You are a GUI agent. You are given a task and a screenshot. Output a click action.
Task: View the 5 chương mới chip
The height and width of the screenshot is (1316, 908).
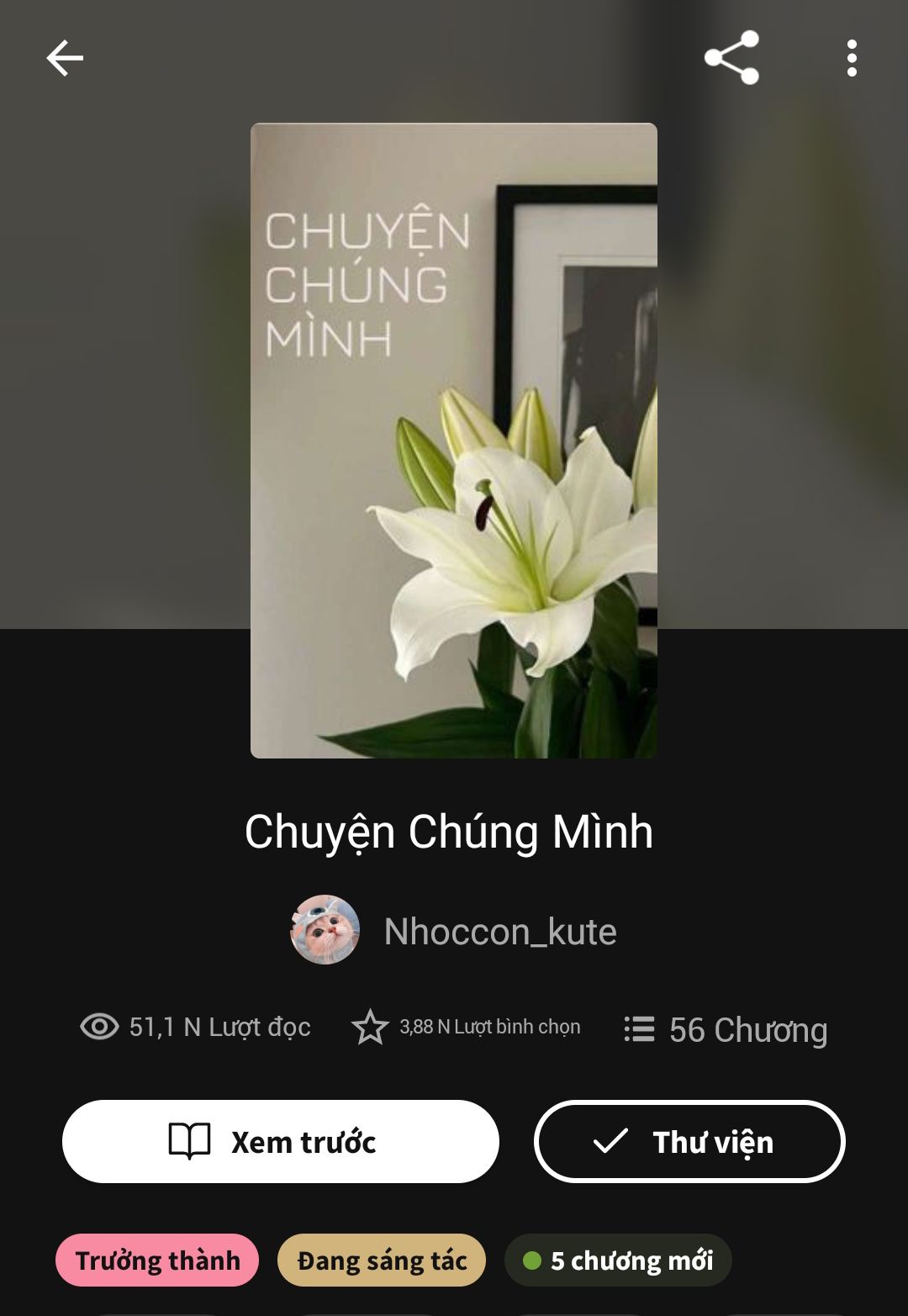[x=618, y=1260]
